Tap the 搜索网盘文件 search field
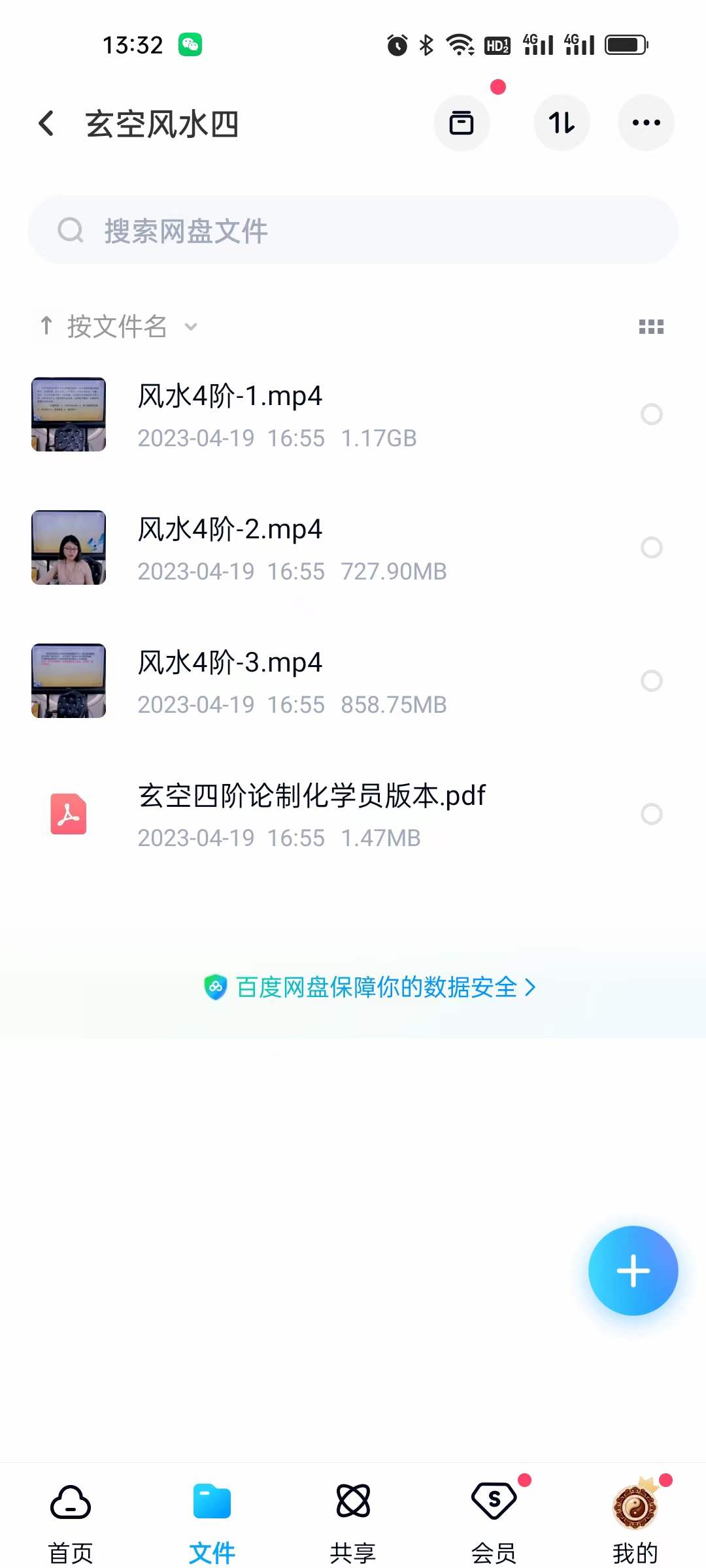Image resolution: width=706 pixels, height=1568 pixels. click(x=353, y=230)
